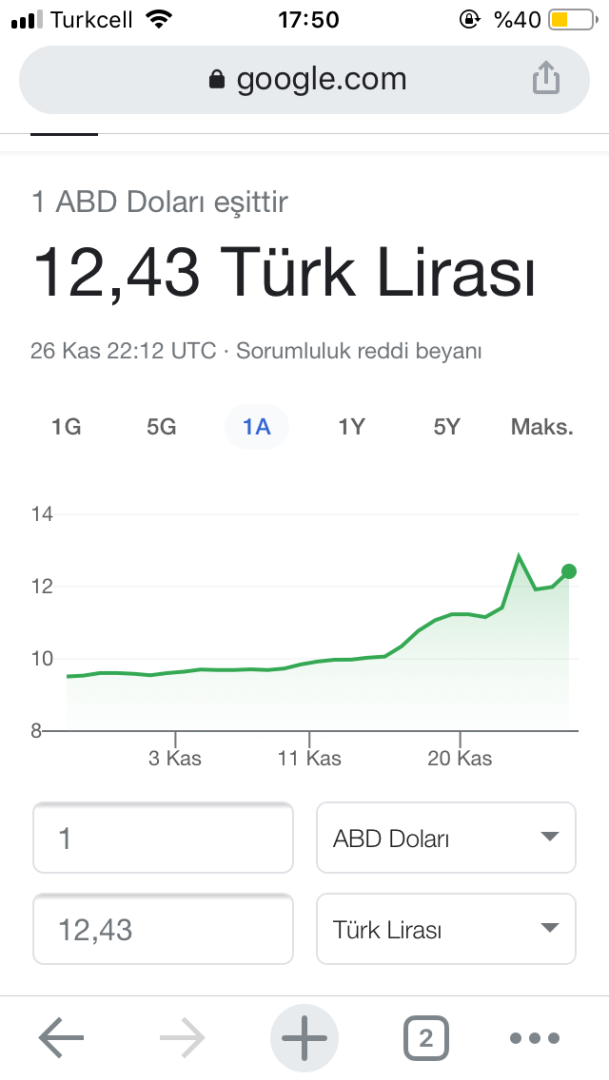The width and height of the screenshot is (609, 1080).
Task: Go back to the previous page
Action: coord(61,1039)
